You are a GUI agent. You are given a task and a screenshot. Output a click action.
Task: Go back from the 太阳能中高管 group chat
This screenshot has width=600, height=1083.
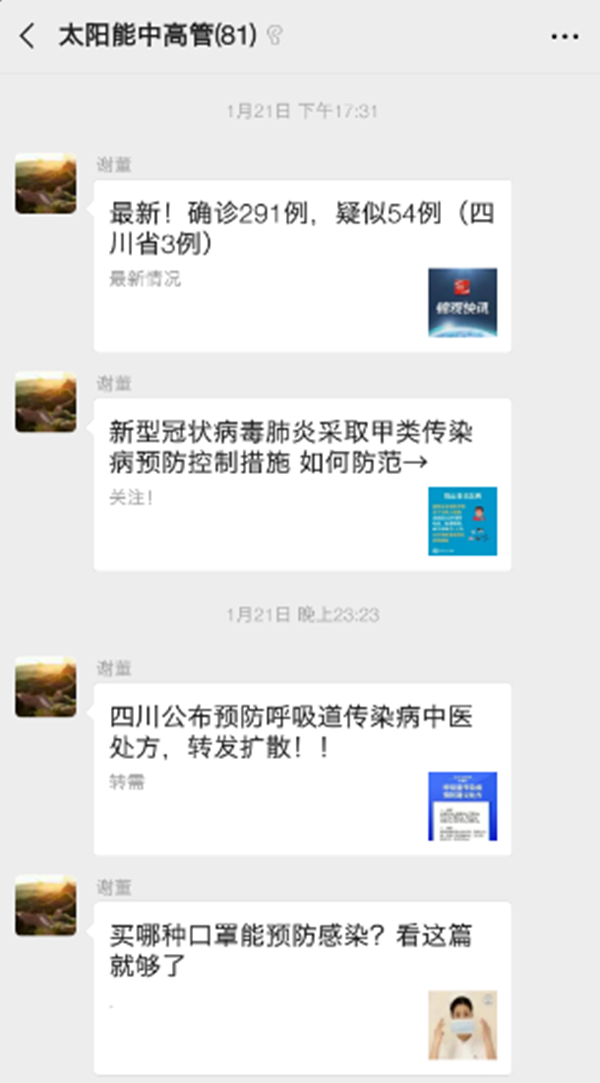[x=27, y=37]
